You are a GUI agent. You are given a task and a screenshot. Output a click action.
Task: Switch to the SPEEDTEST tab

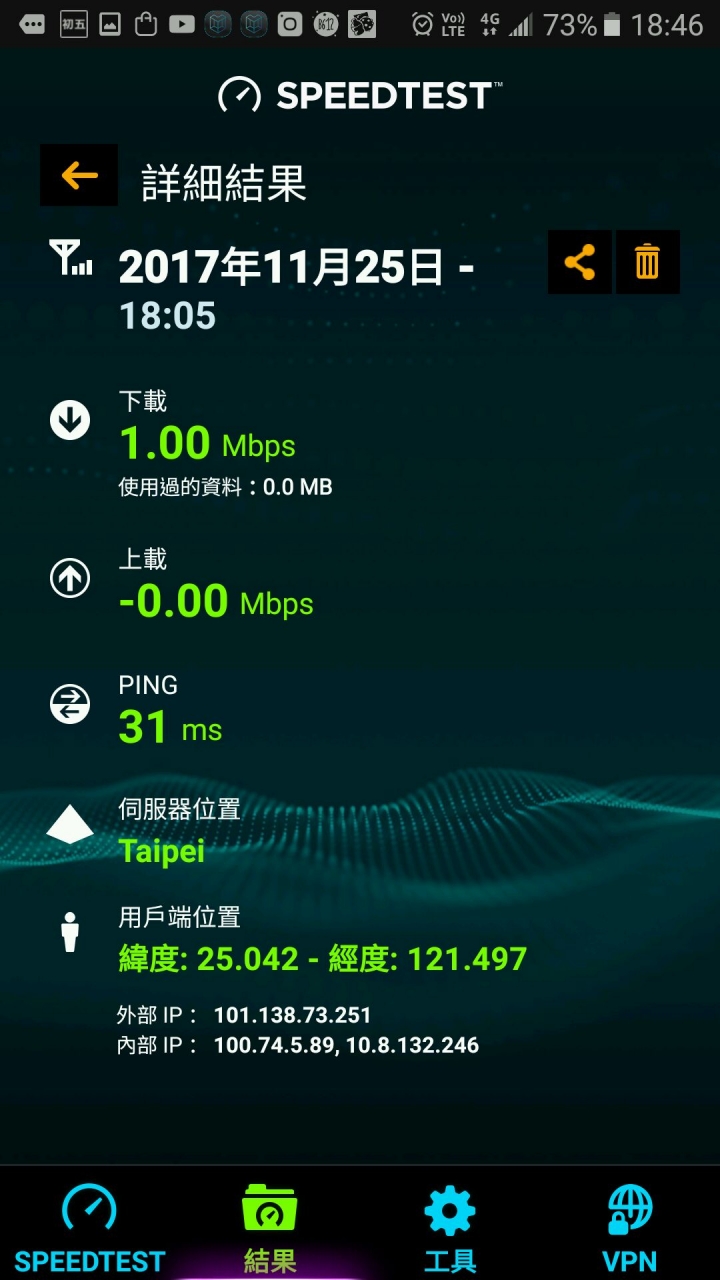pos(89,1228)
